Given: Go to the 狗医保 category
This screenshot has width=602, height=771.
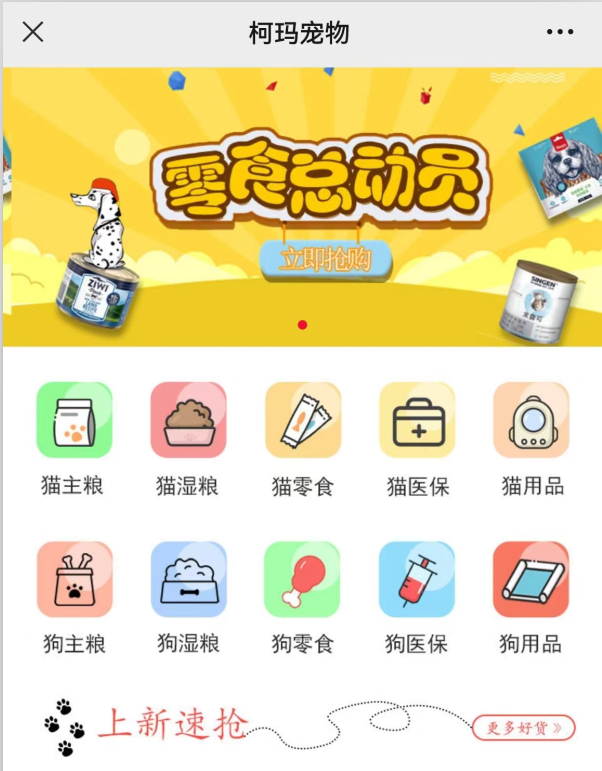Looking at the screenshot, I should (417, 580).
